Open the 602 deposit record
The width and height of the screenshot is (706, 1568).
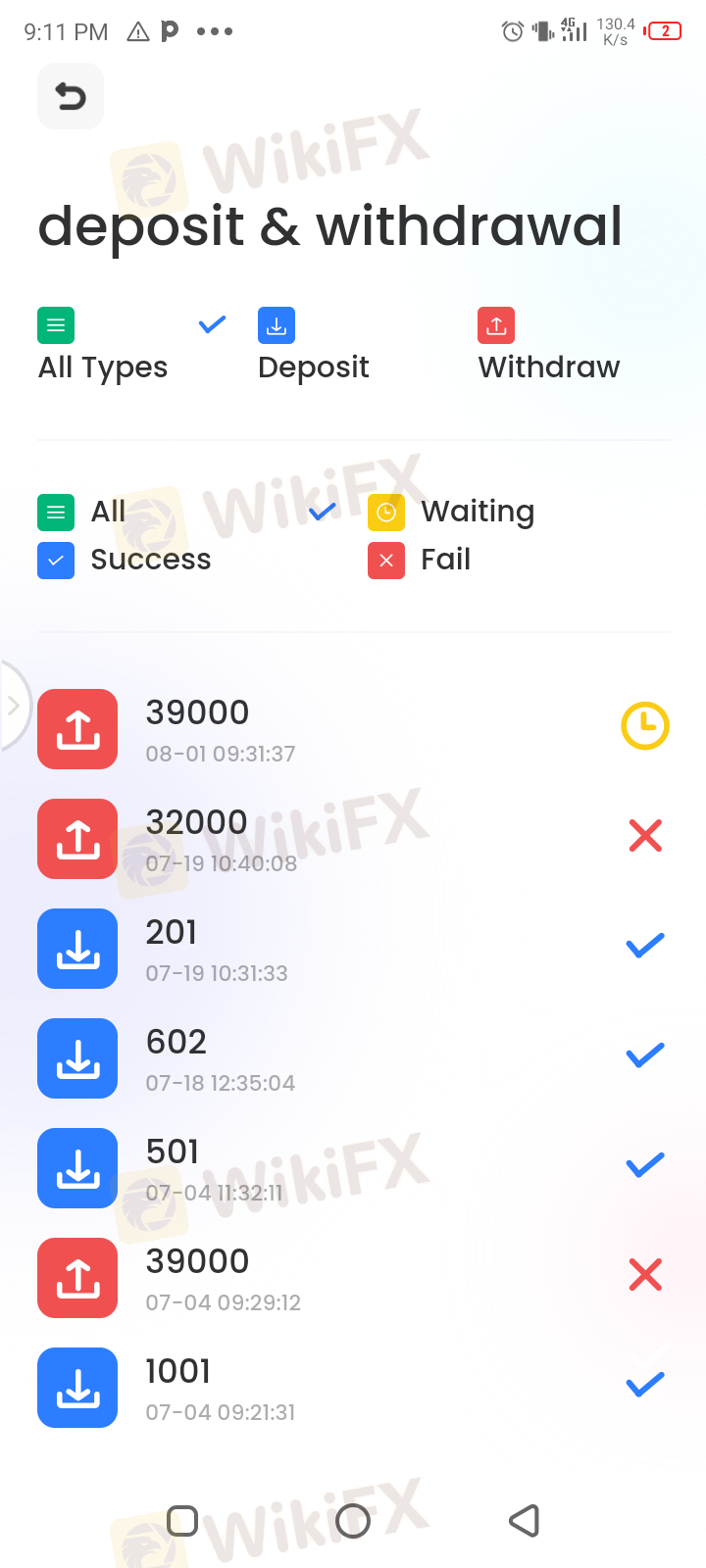(353, 1058)
